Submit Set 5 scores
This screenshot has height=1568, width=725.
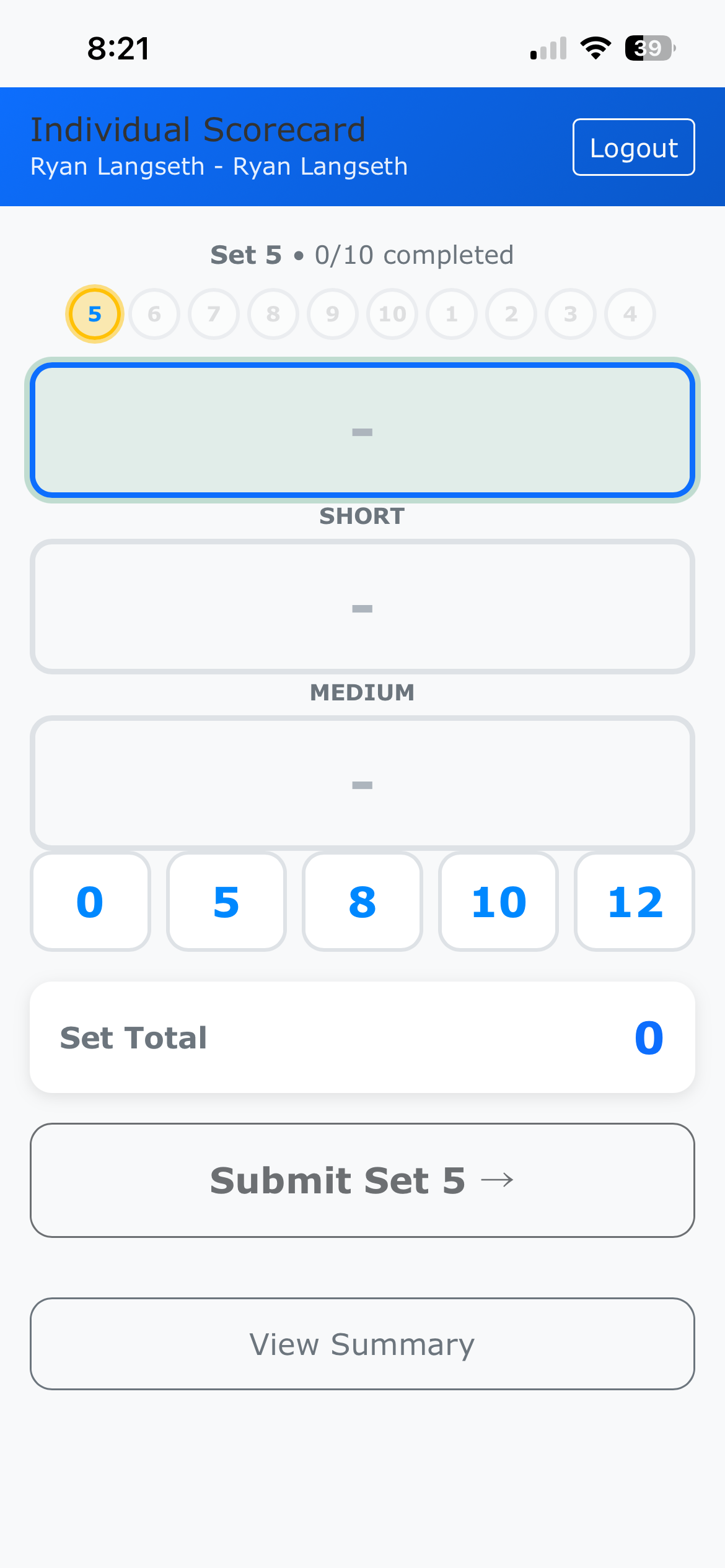point(362,1180)
